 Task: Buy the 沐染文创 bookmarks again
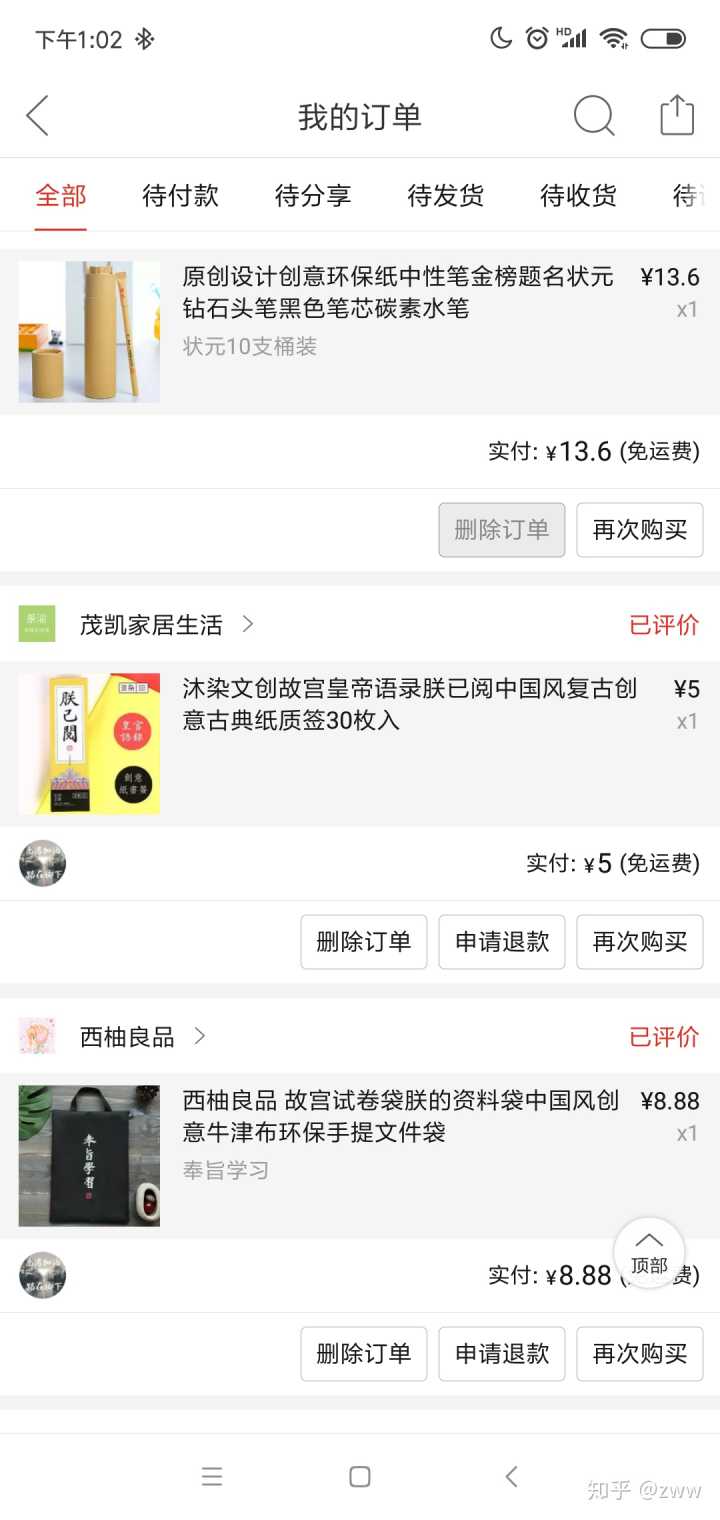(640, 942)
